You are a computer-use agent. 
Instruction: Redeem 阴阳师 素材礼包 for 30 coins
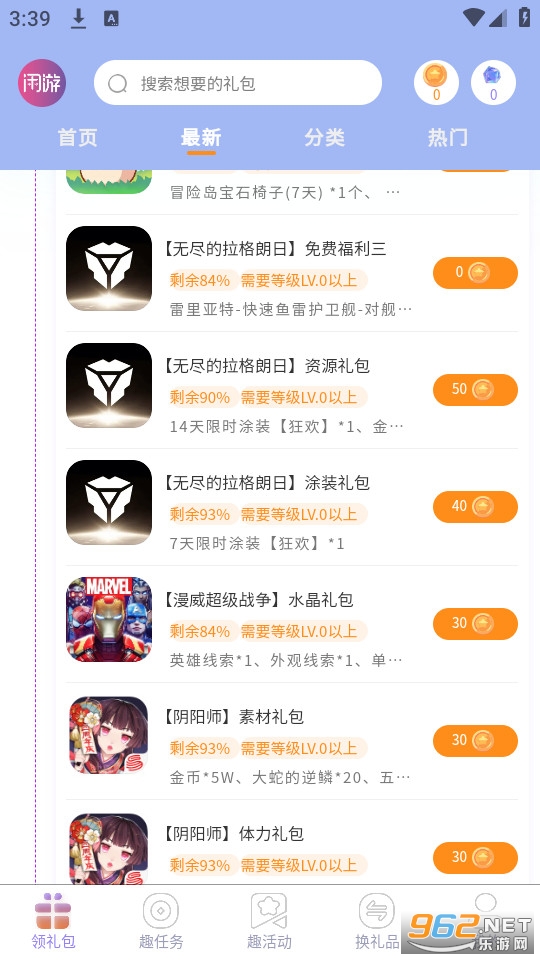click(475, 740)
